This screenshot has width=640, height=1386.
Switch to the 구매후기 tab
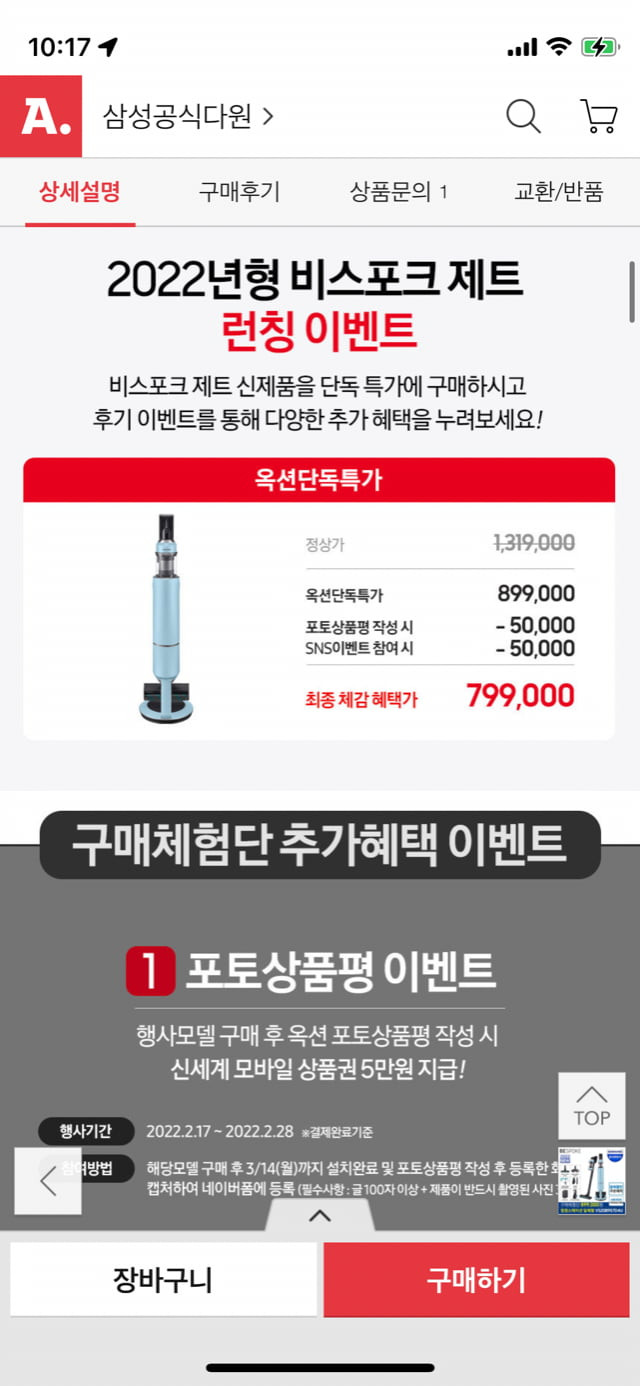(240, 192)
